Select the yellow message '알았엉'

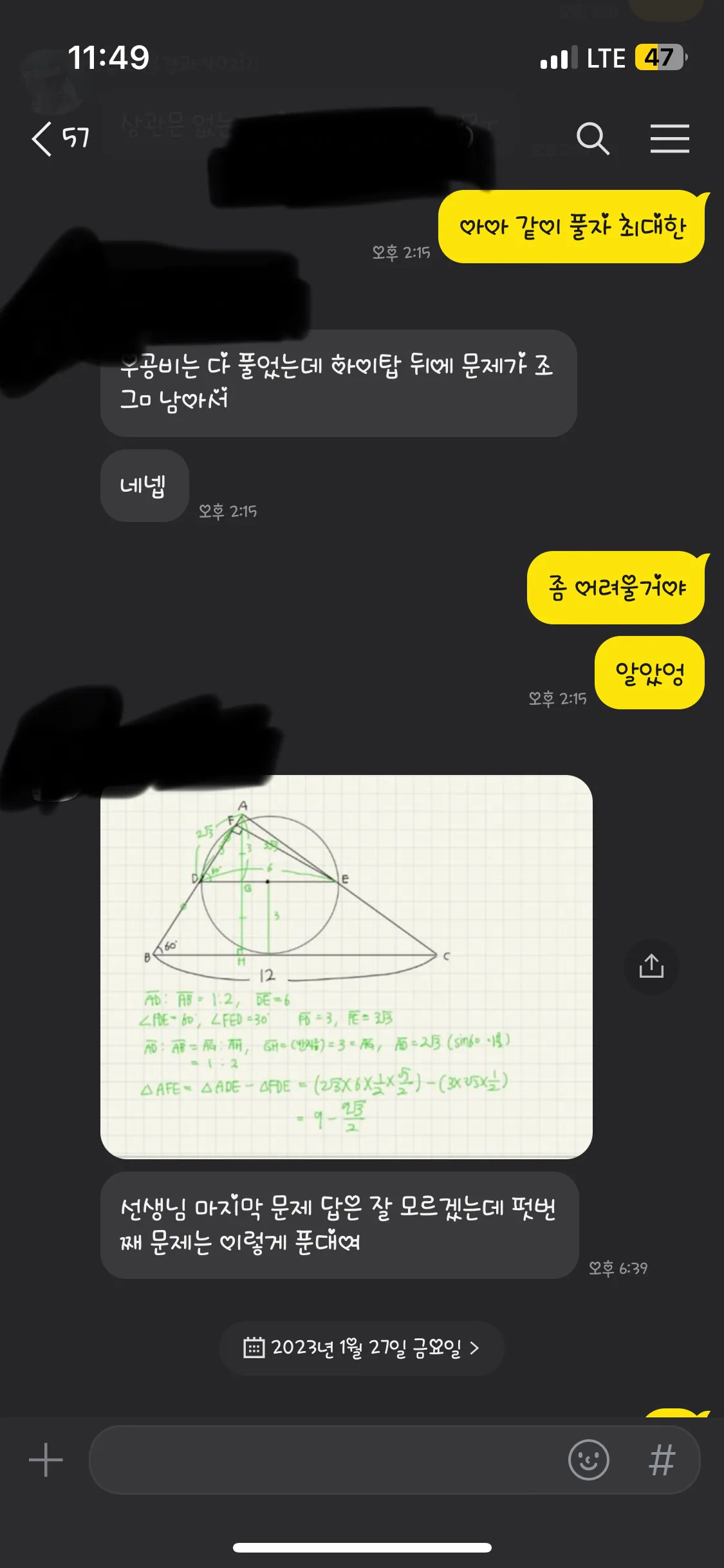[x=649, y=673]
